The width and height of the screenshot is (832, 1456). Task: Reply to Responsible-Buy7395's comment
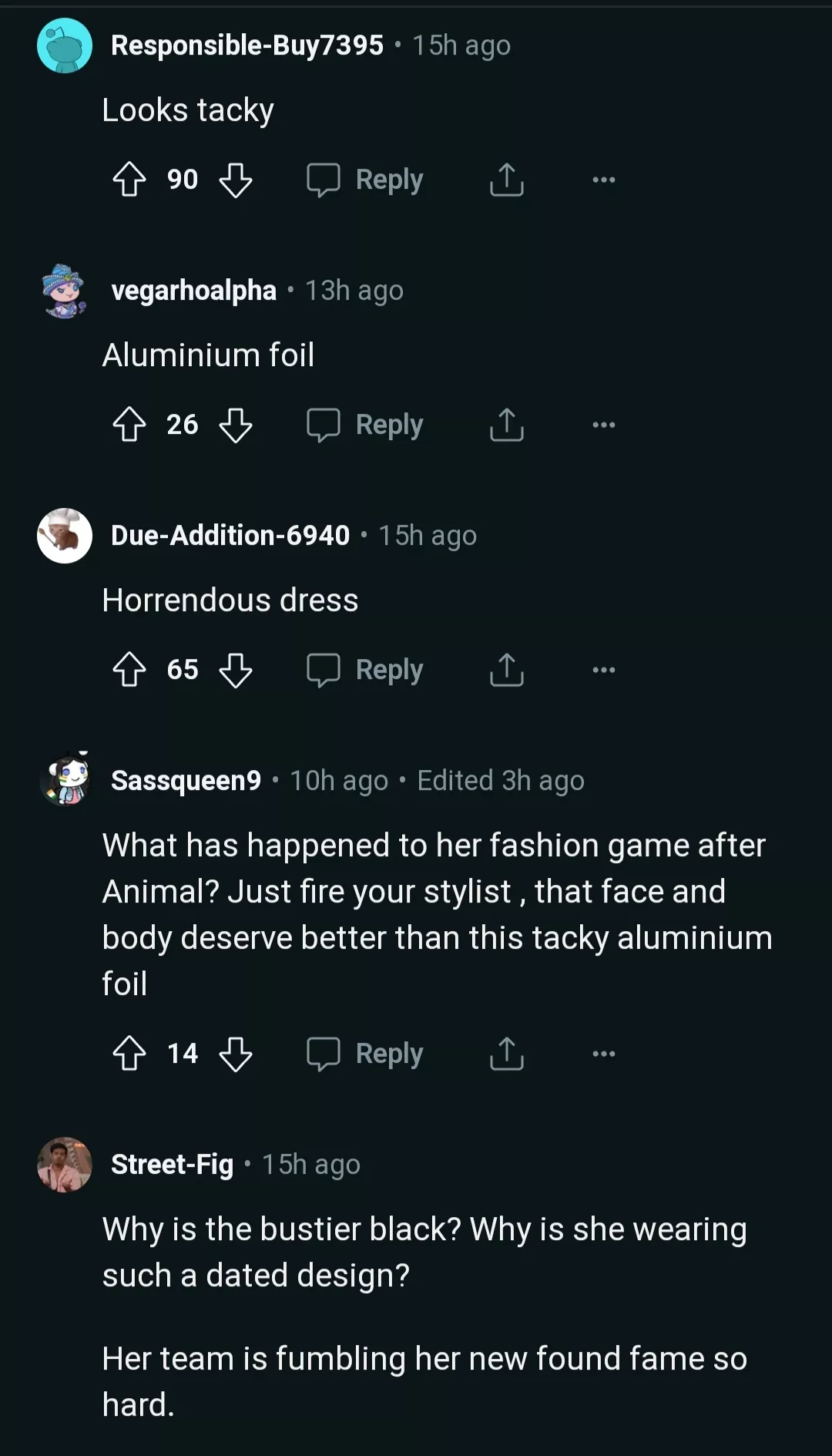[x=365, y=180]
